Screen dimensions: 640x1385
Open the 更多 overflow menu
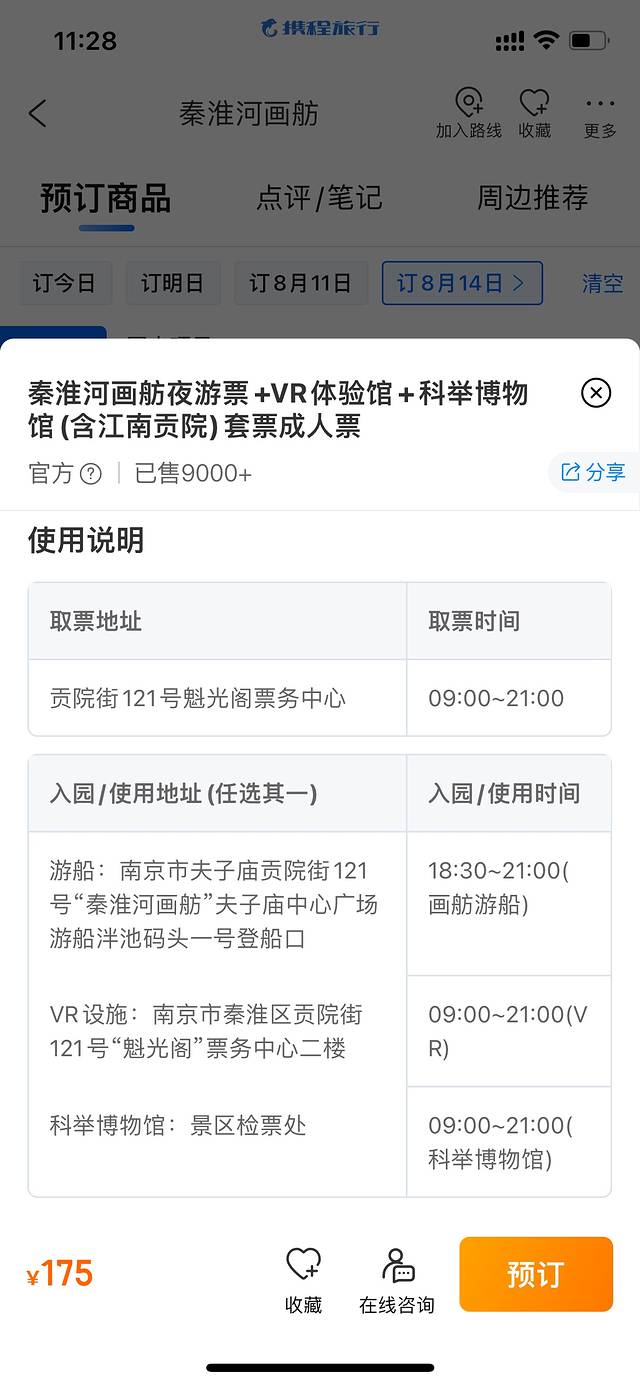coord(600,113)
